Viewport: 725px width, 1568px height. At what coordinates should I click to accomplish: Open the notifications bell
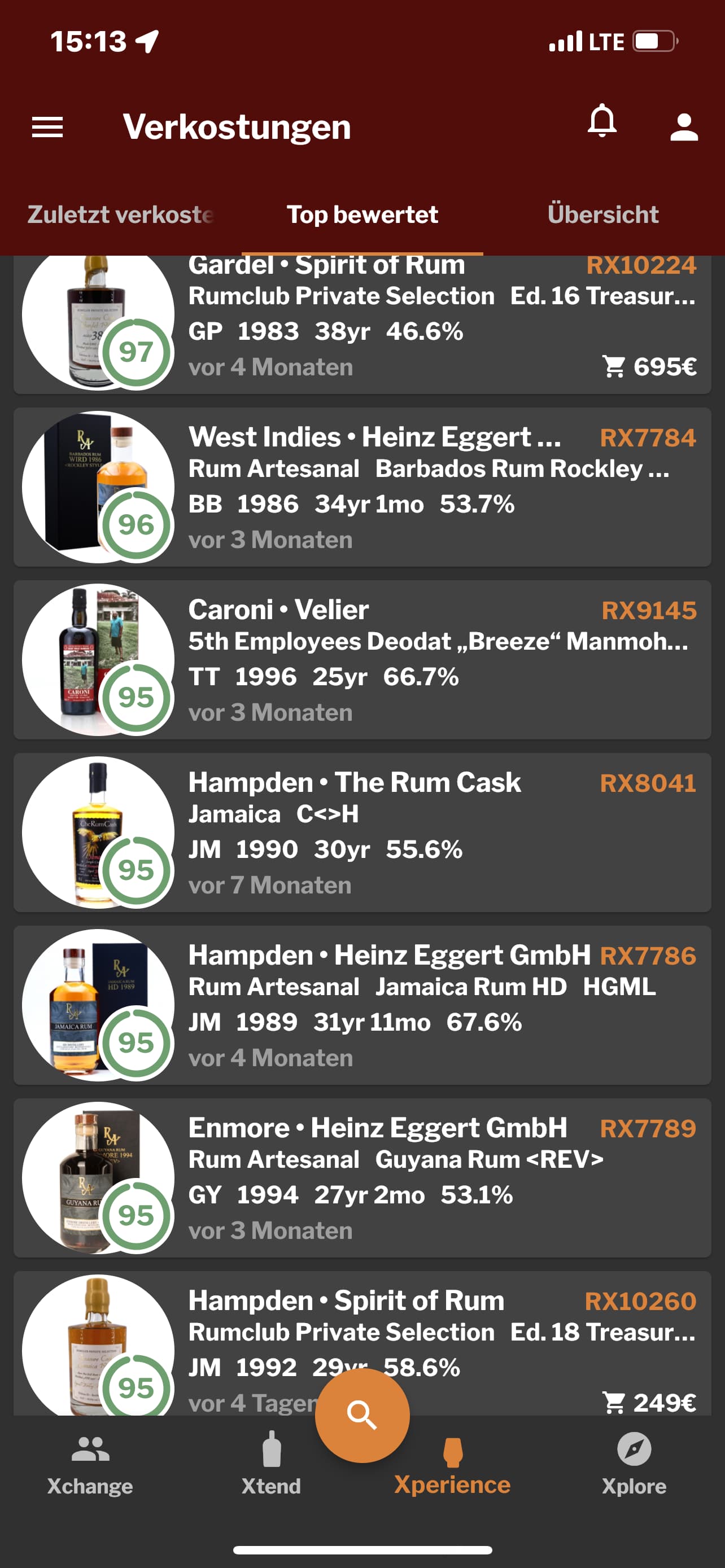pyautogui.click(x=601, y=121)
